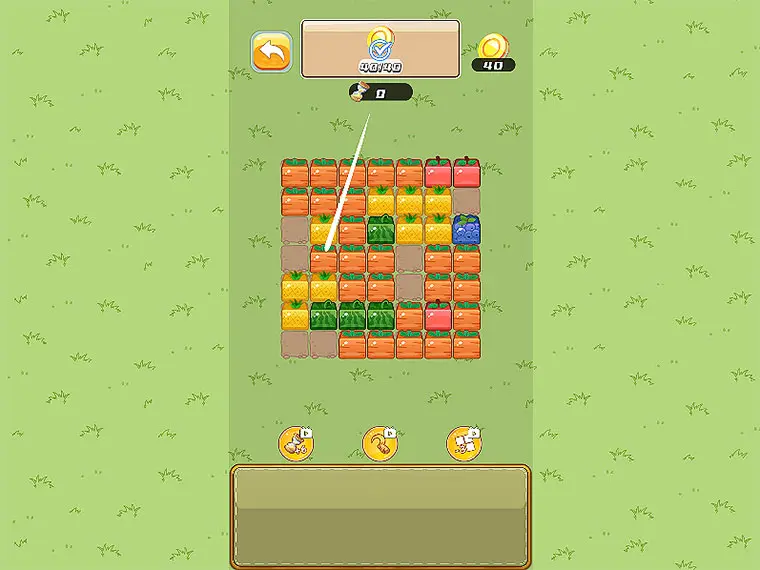Select the lone red apple tile between carrots
The width and height of the screenshot is (760, 570).
(x=438, y=316)
